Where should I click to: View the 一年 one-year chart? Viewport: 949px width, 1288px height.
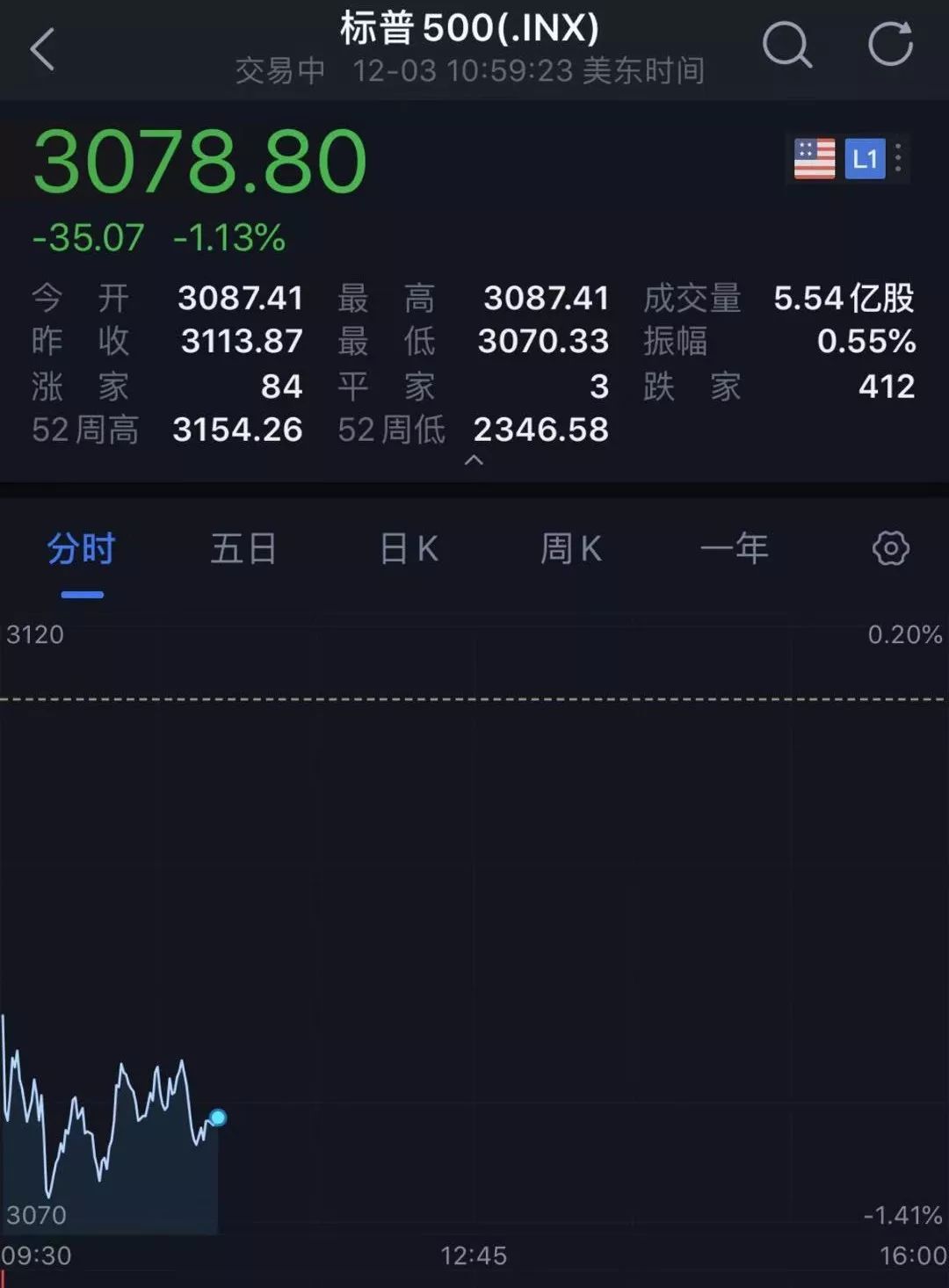[x=734, y=549]
